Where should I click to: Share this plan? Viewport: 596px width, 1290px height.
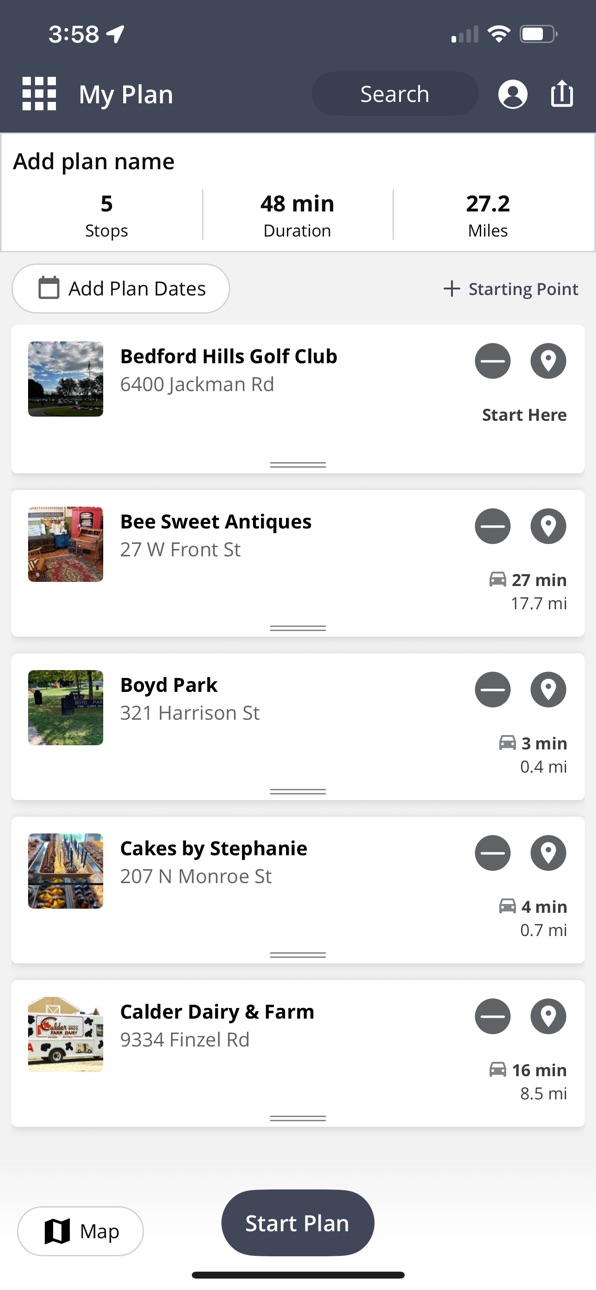pos(562,94)
